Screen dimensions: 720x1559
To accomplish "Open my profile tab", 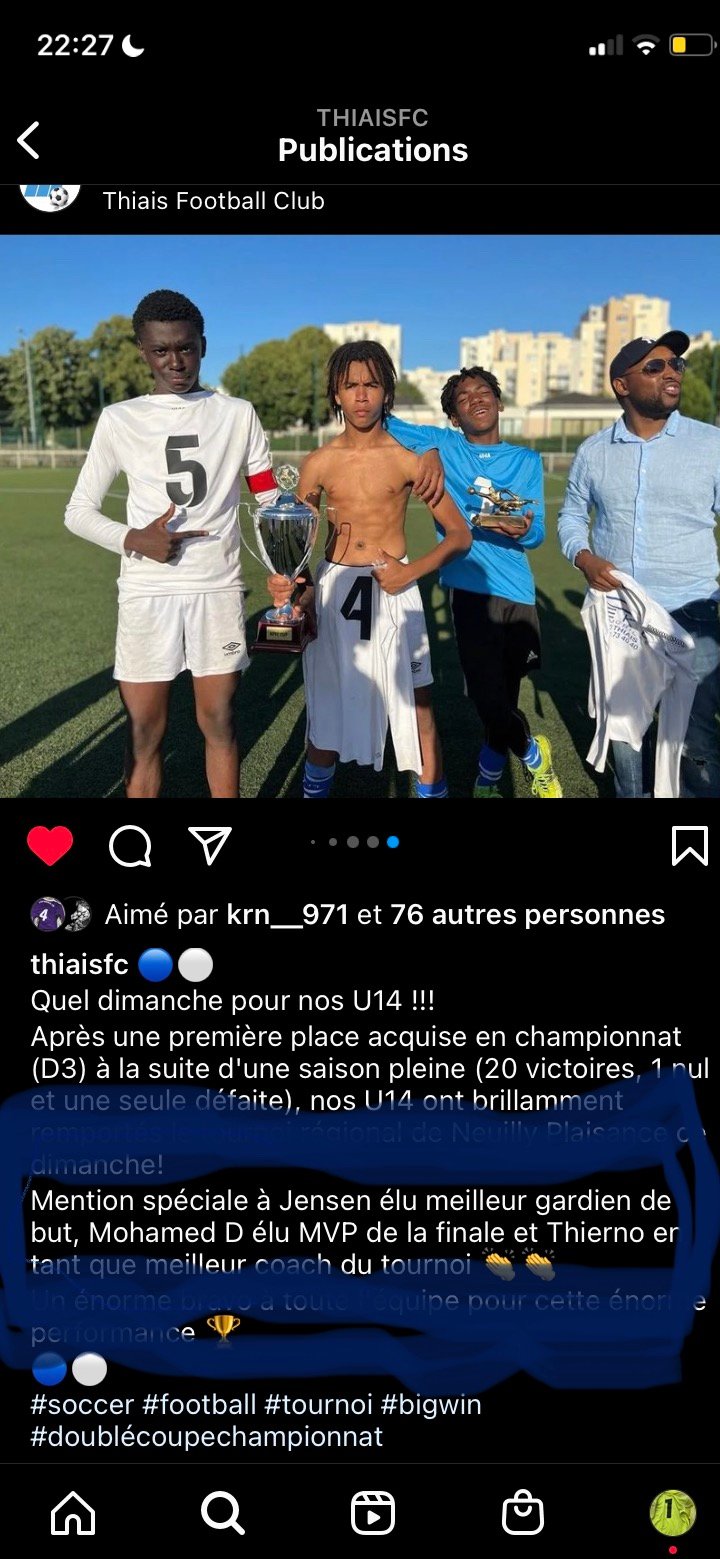I will [x=672, y=1513].
